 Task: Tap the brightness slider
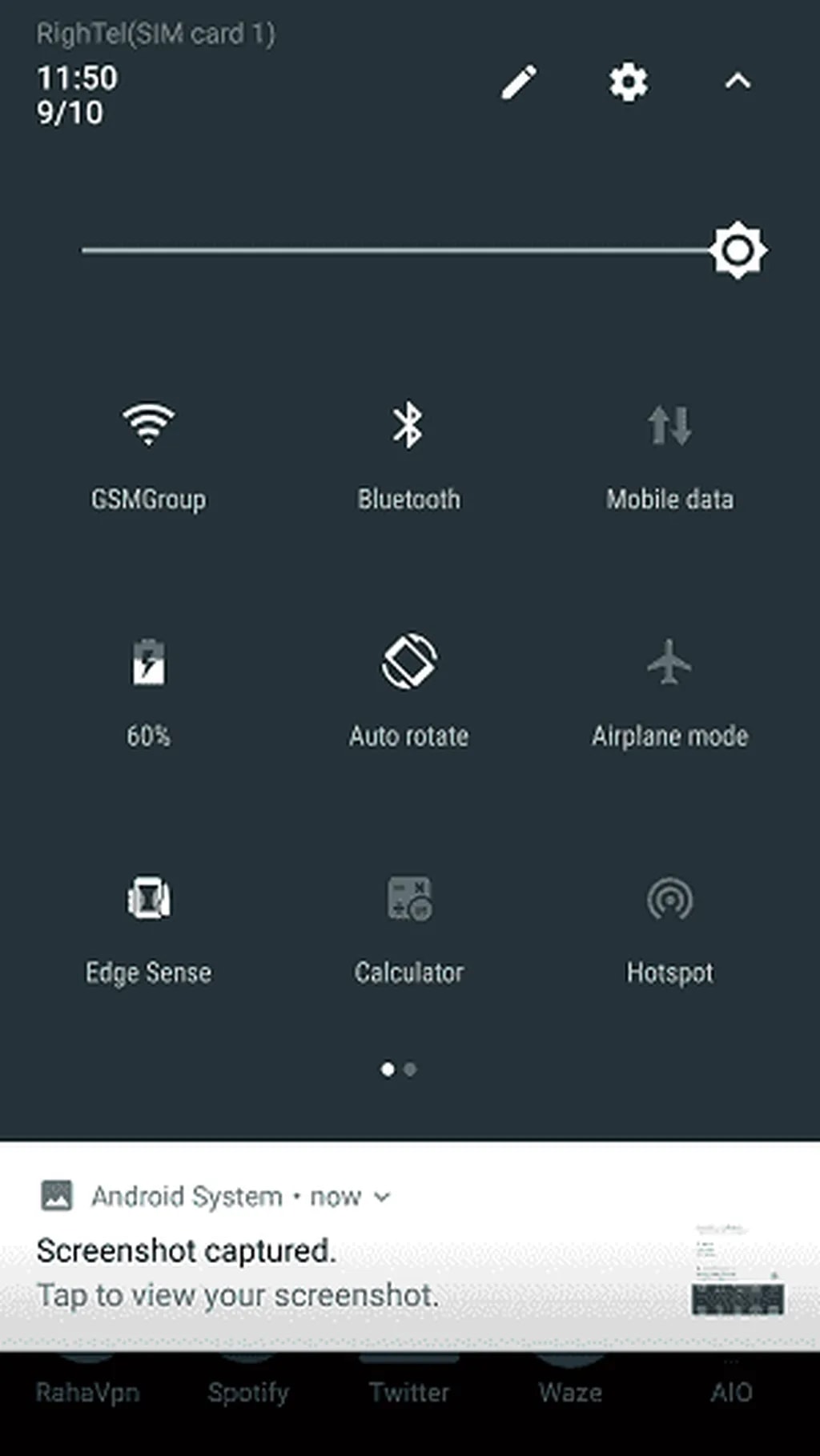tap(400, 251)
